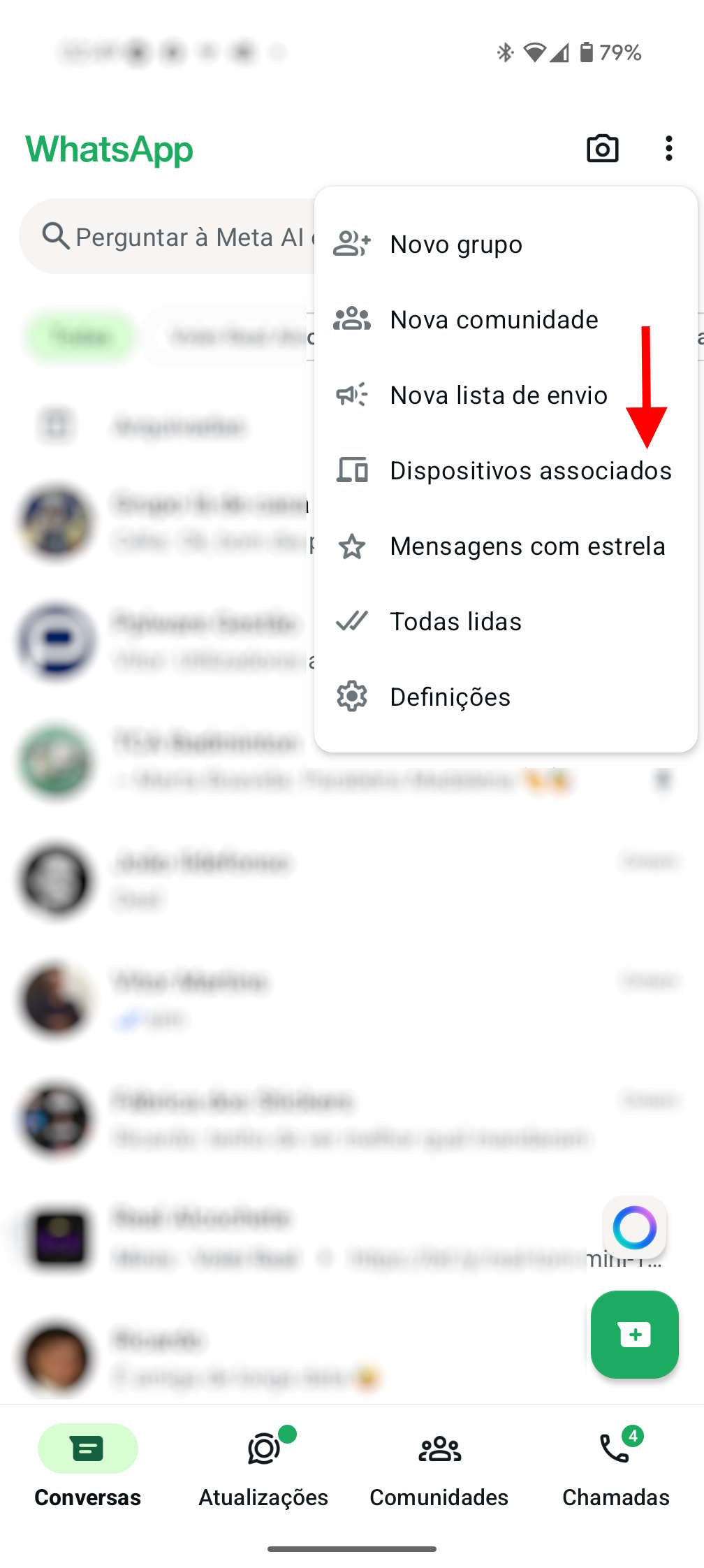
Task: Tap the Perguntar à Meta AI search box
Action: (x=168, y=237)
